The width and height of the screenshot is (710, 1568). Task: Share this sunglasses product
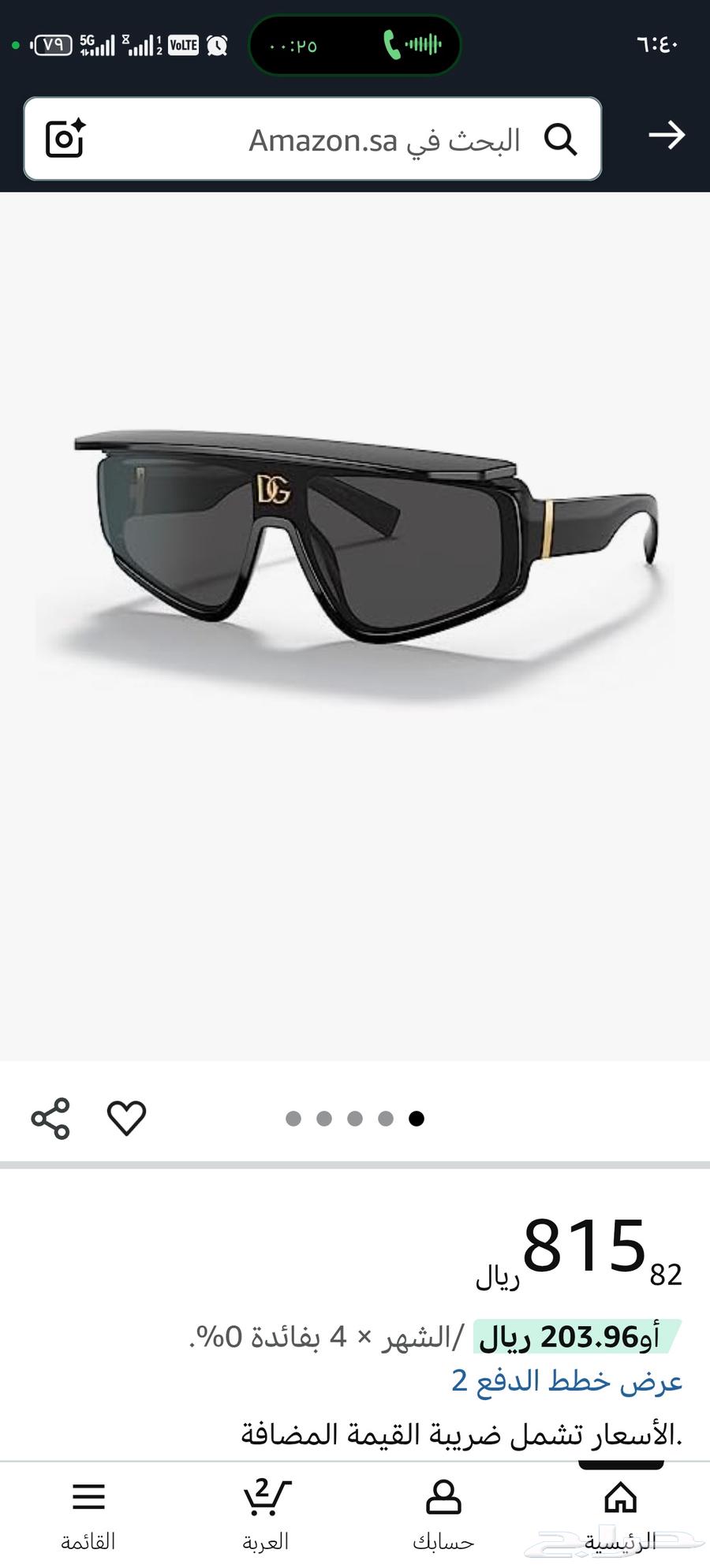tap(50, 1118)
